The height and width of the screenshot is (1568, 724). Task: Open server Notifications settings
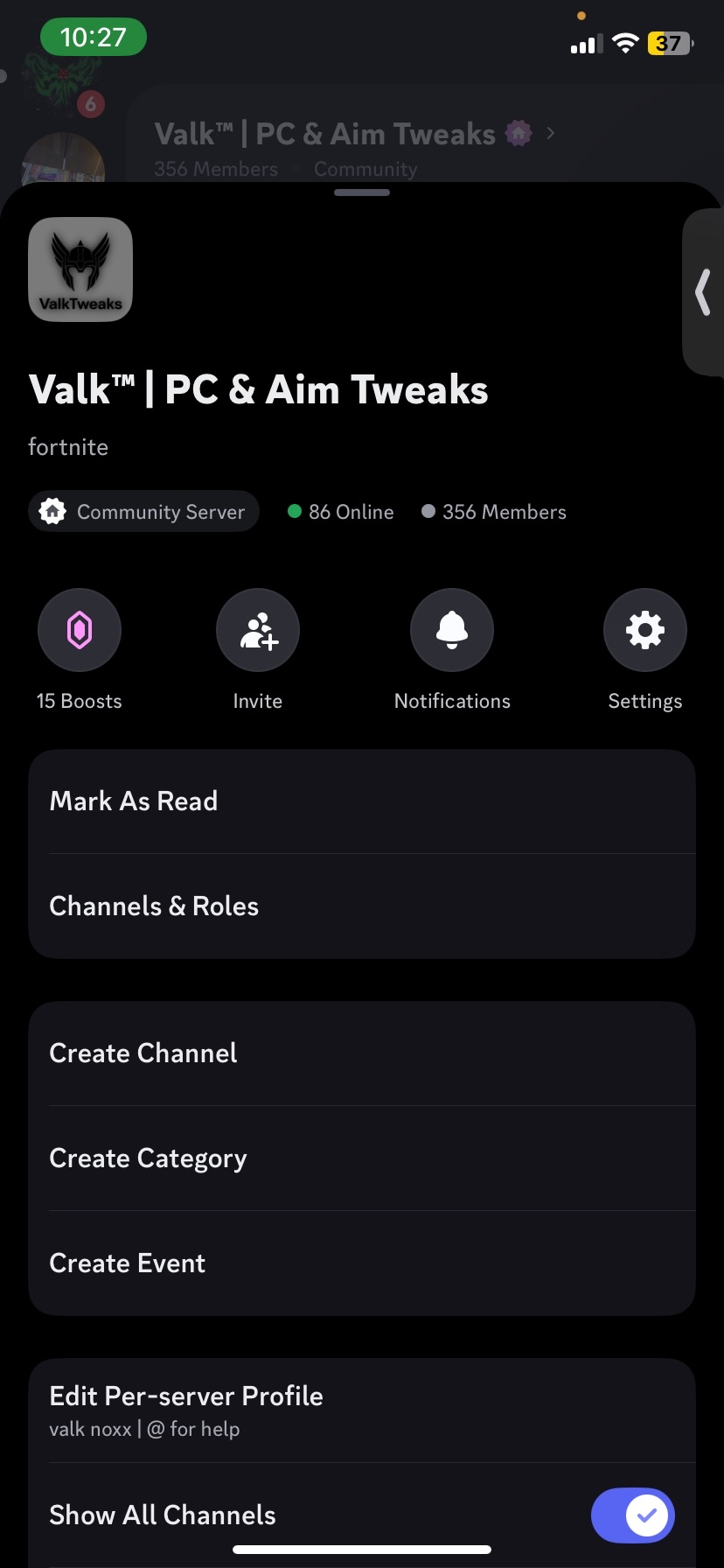[452, 630]
